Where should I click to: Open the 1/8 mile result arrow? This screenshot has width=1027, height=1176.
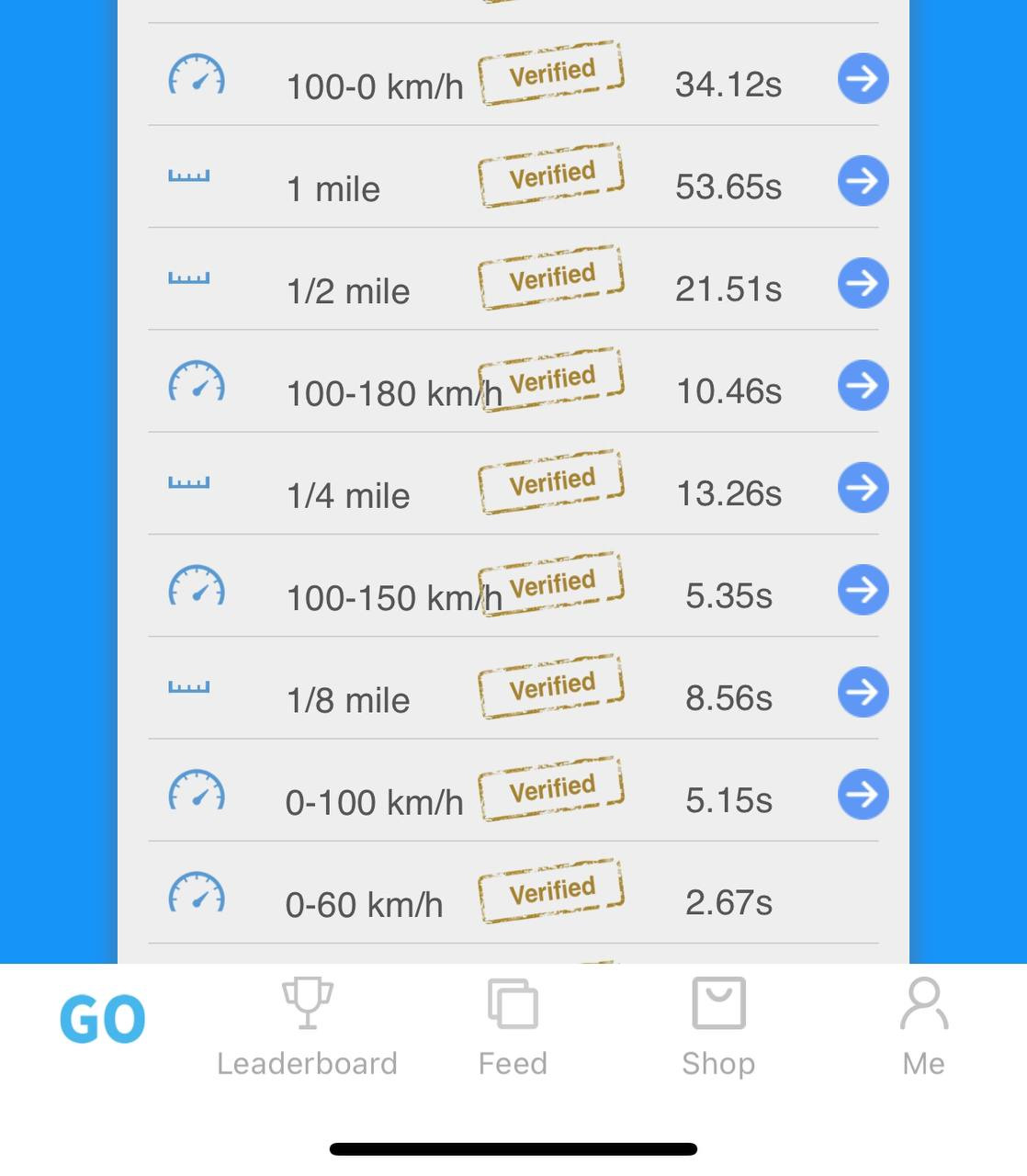pyautogui.click(x=863, y=693)
